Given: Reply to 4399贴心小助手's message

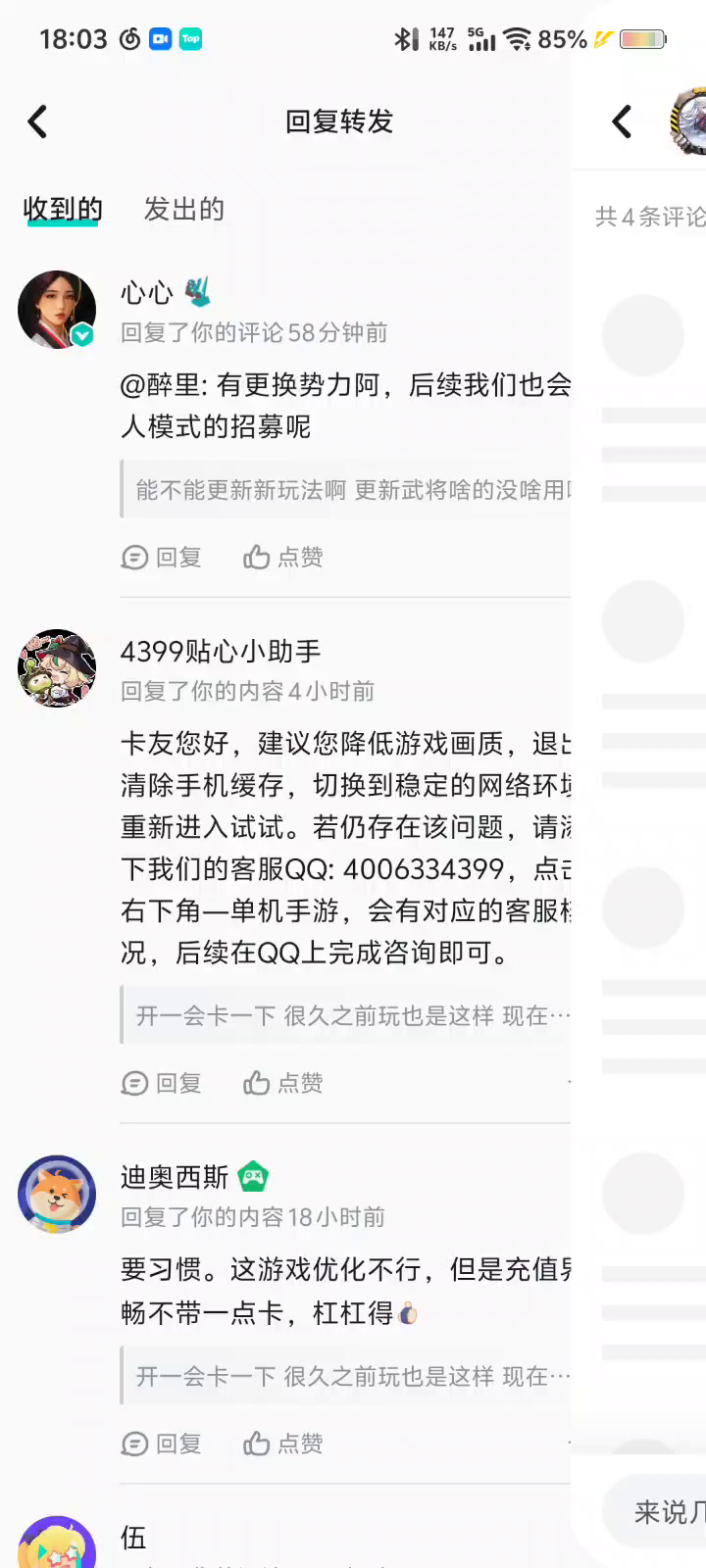Looking at the screenshot, I should point(162,1083).
